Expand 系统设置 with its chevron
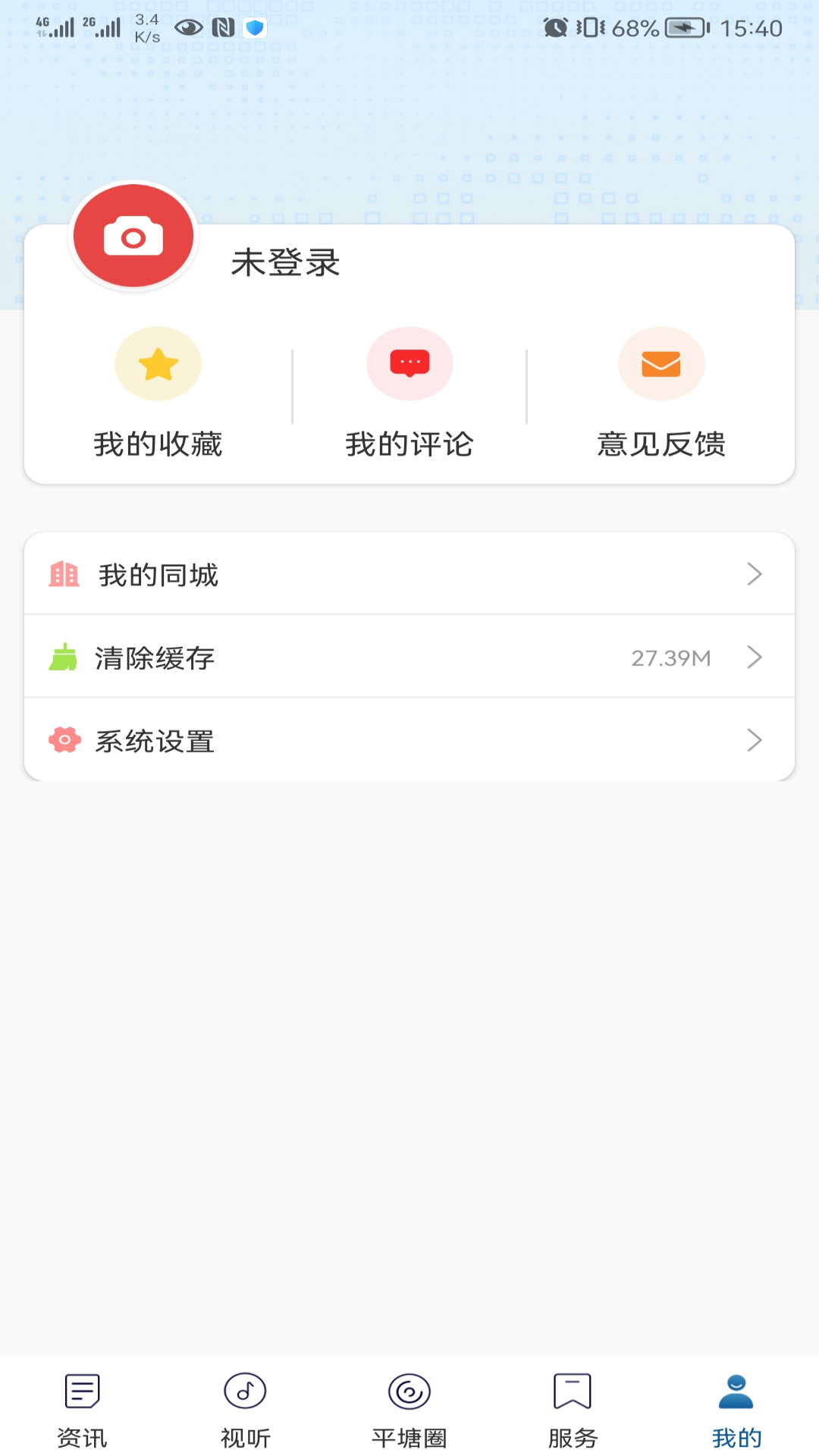This screenshot has width=819, height=1456. click(754, 741)
